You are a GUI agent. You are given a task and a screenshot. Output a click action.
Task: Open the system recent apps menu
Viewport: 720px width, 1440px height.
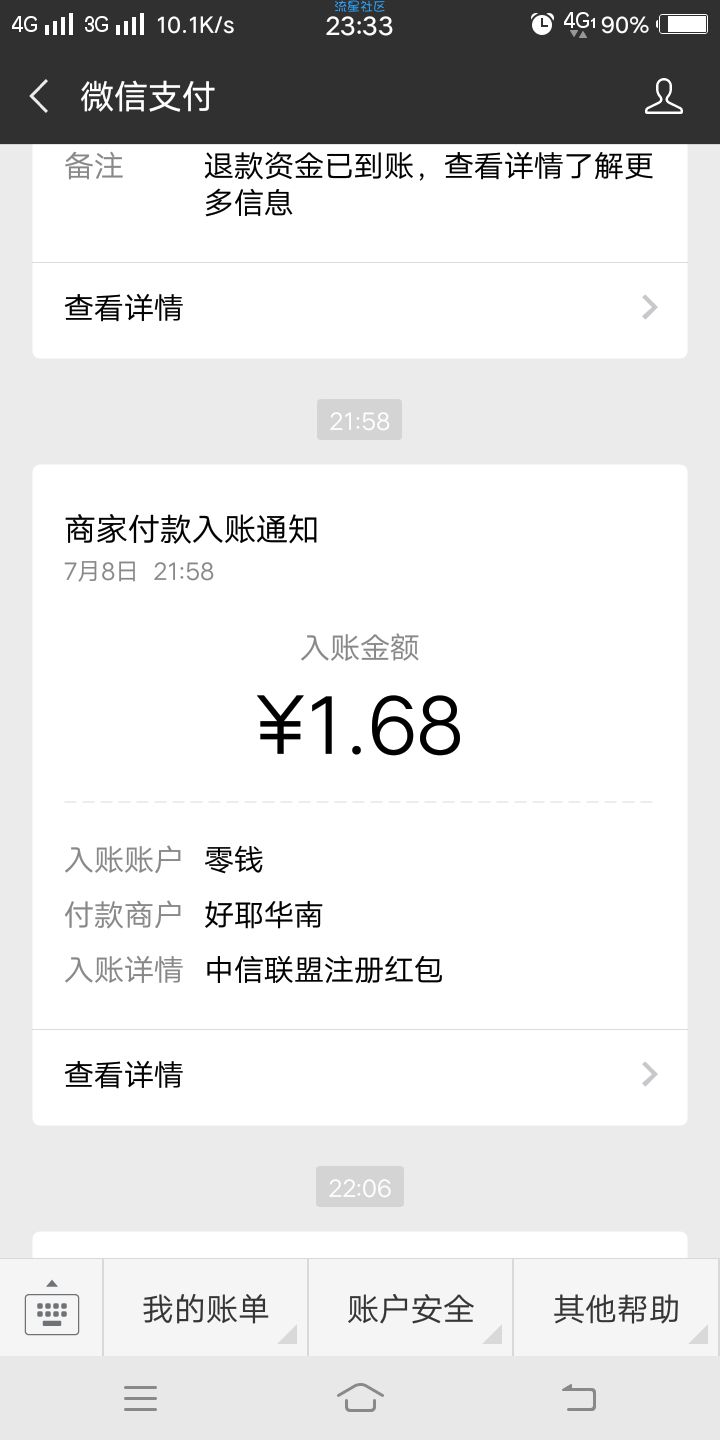tap(140, 1398)
